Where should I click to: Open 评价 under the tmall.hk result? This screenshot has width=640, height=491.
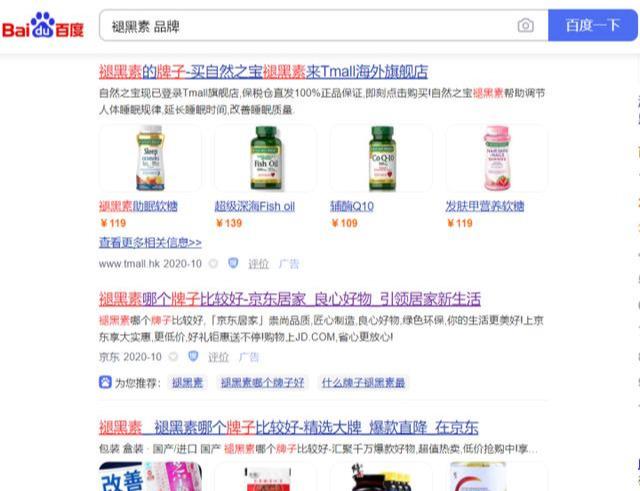tap(258, 264)
